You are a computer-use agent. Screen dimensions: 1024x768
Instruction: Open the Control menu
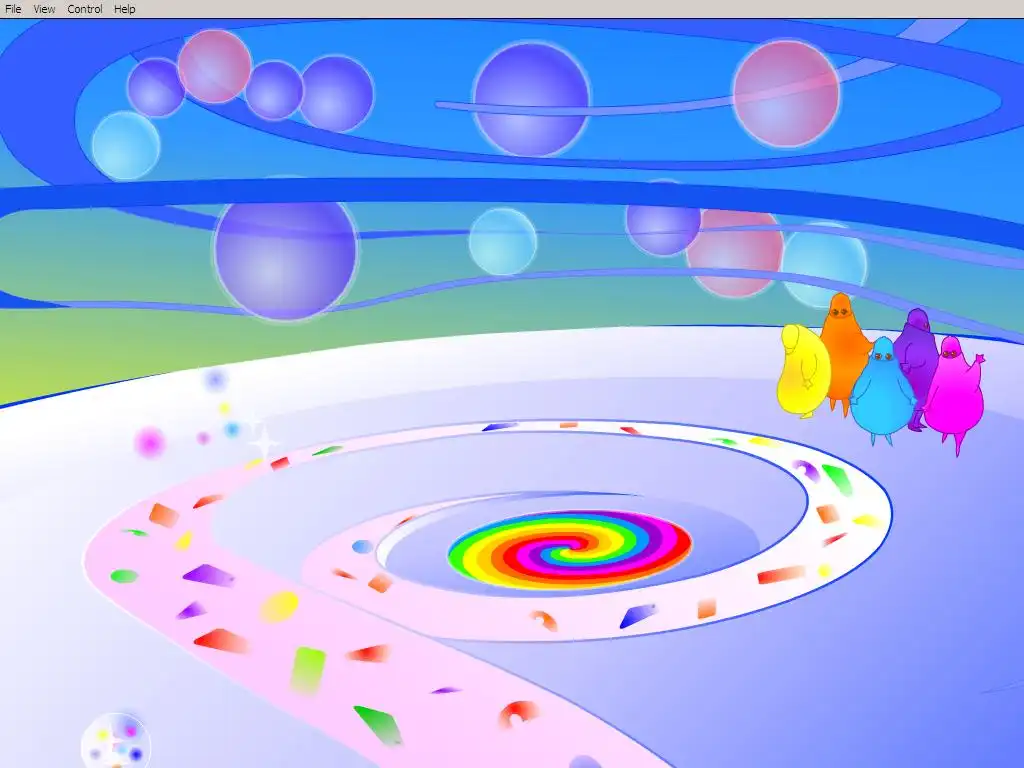click(x=85, y=9)
